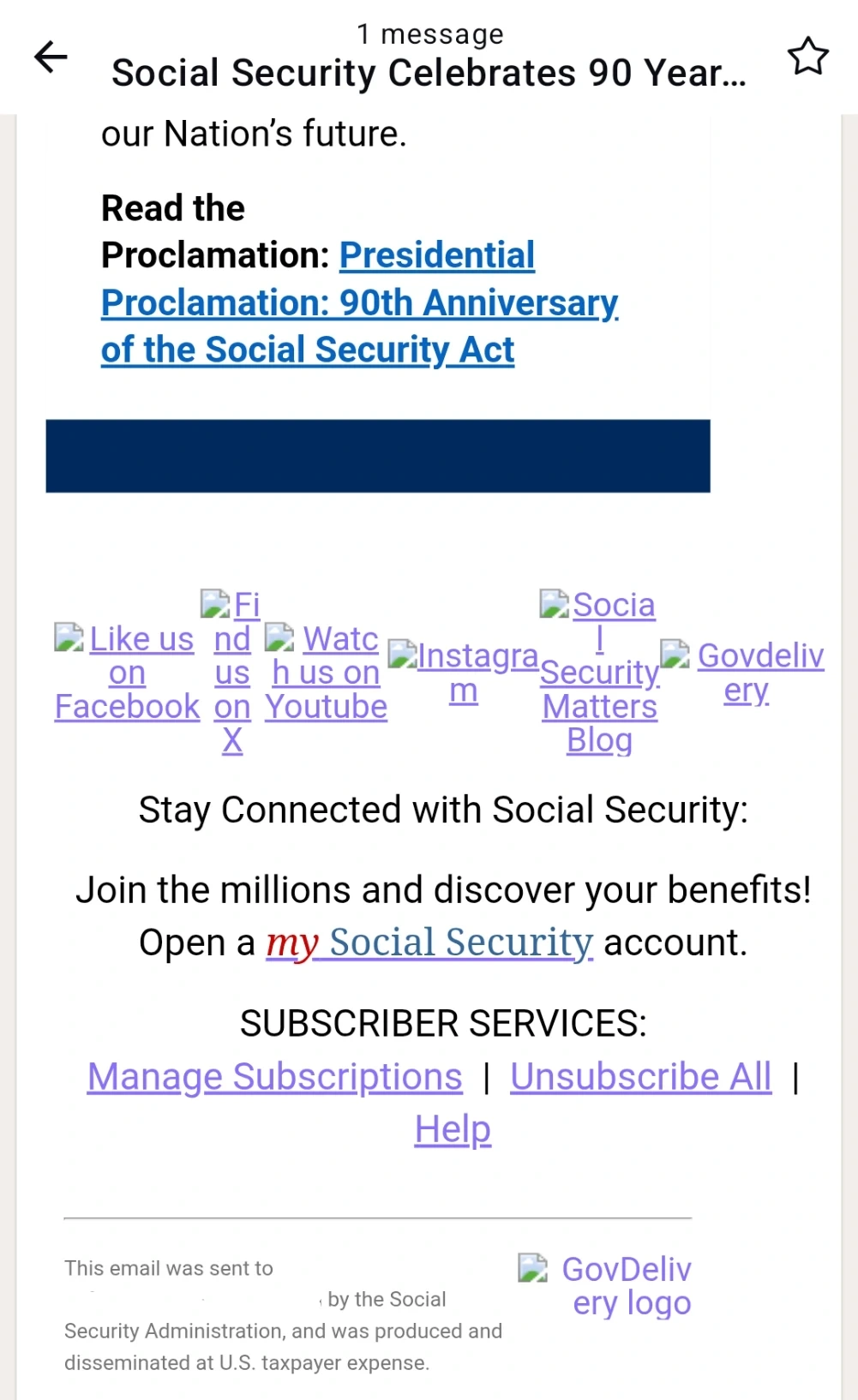This screenshot has height=1400, width=858.
Task: Open the Social Security Matters Blog link
Action: 599,673
